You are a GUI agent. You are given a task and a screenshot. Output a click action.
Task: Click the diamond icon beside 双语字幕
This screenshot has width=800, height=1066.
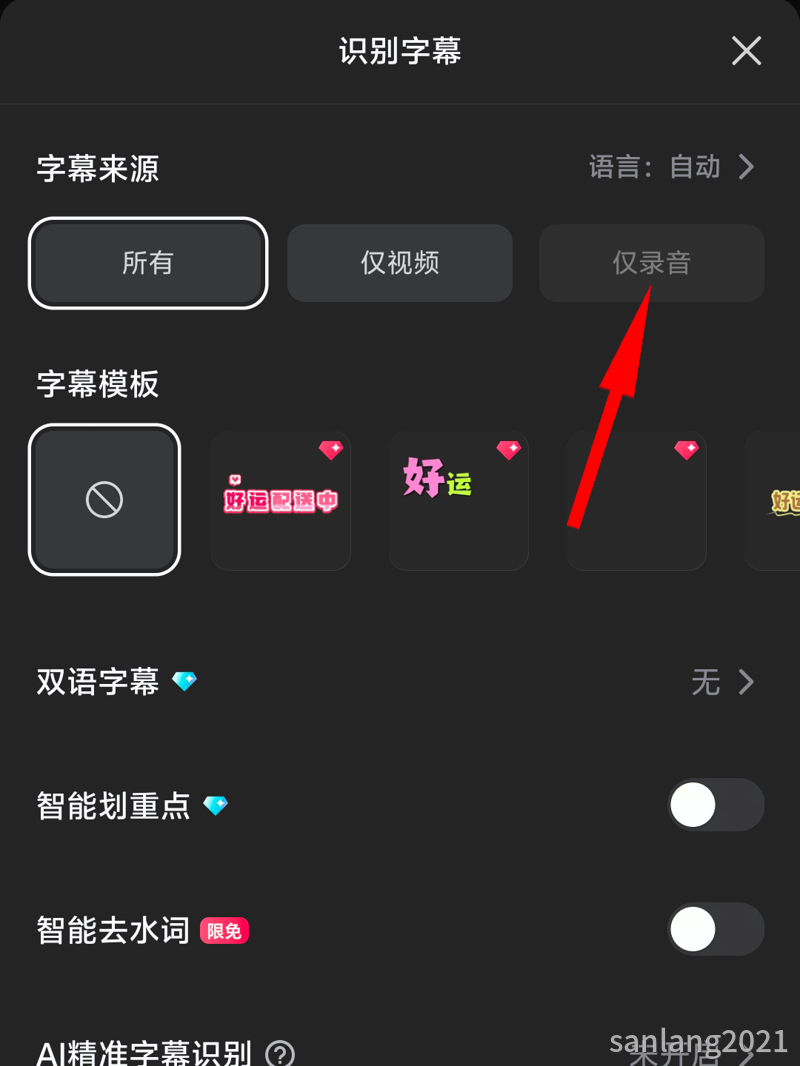(x=183, y=681)
